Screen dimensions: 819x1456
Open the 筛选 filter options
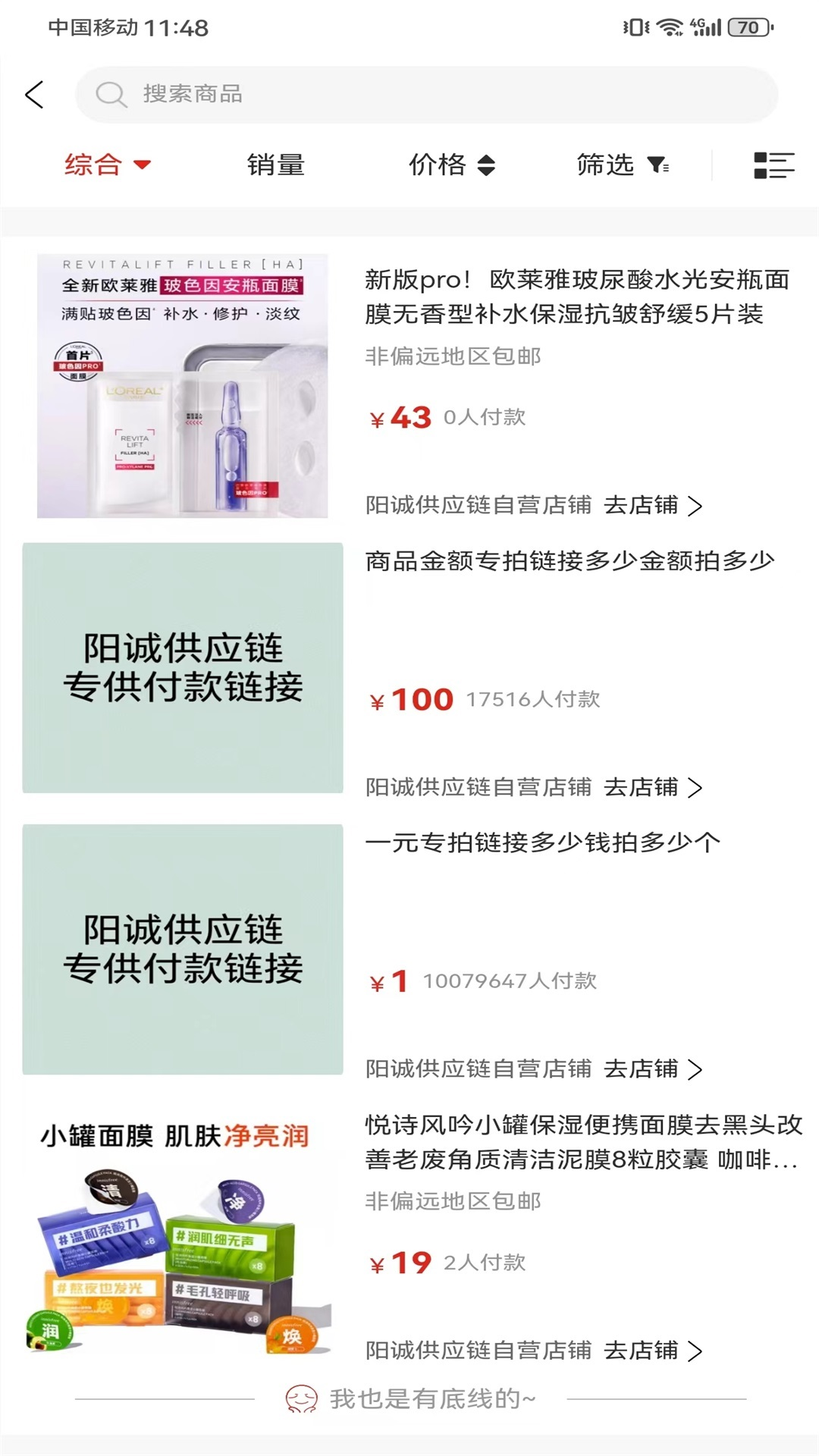pos(622,165)
